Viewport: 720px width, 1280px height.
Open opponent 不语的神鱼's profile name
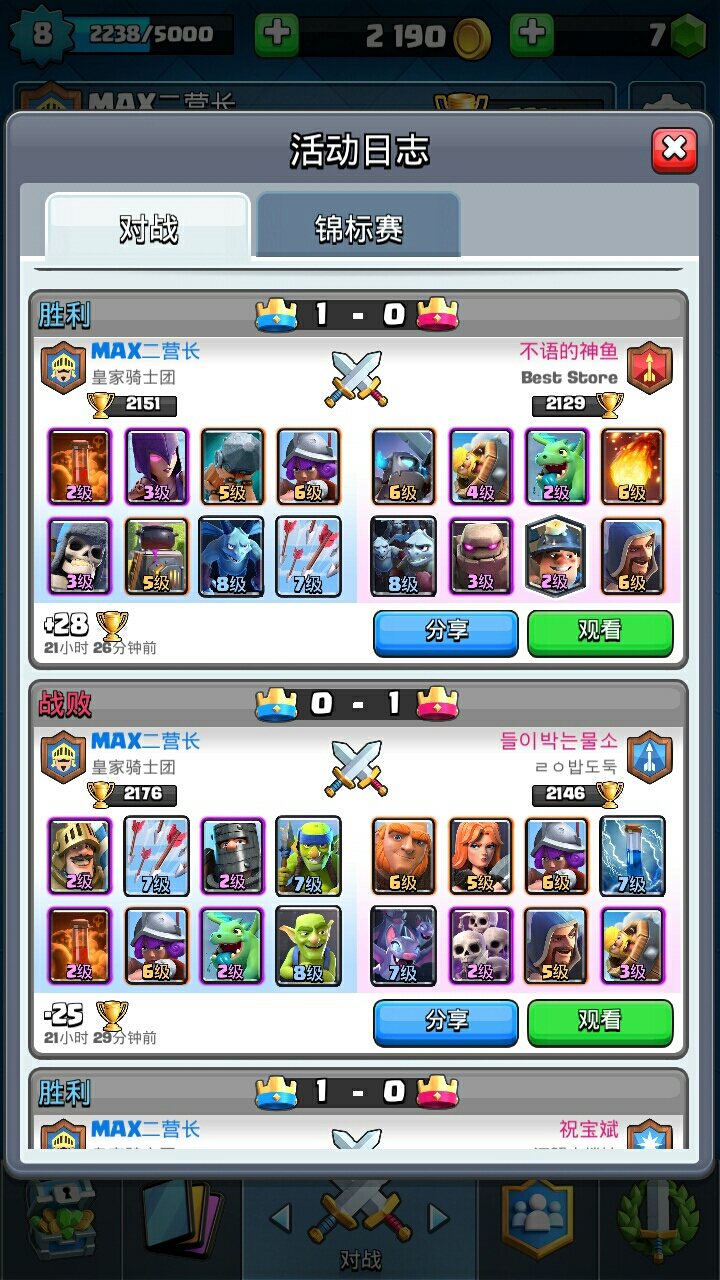[x=568, y=352]
